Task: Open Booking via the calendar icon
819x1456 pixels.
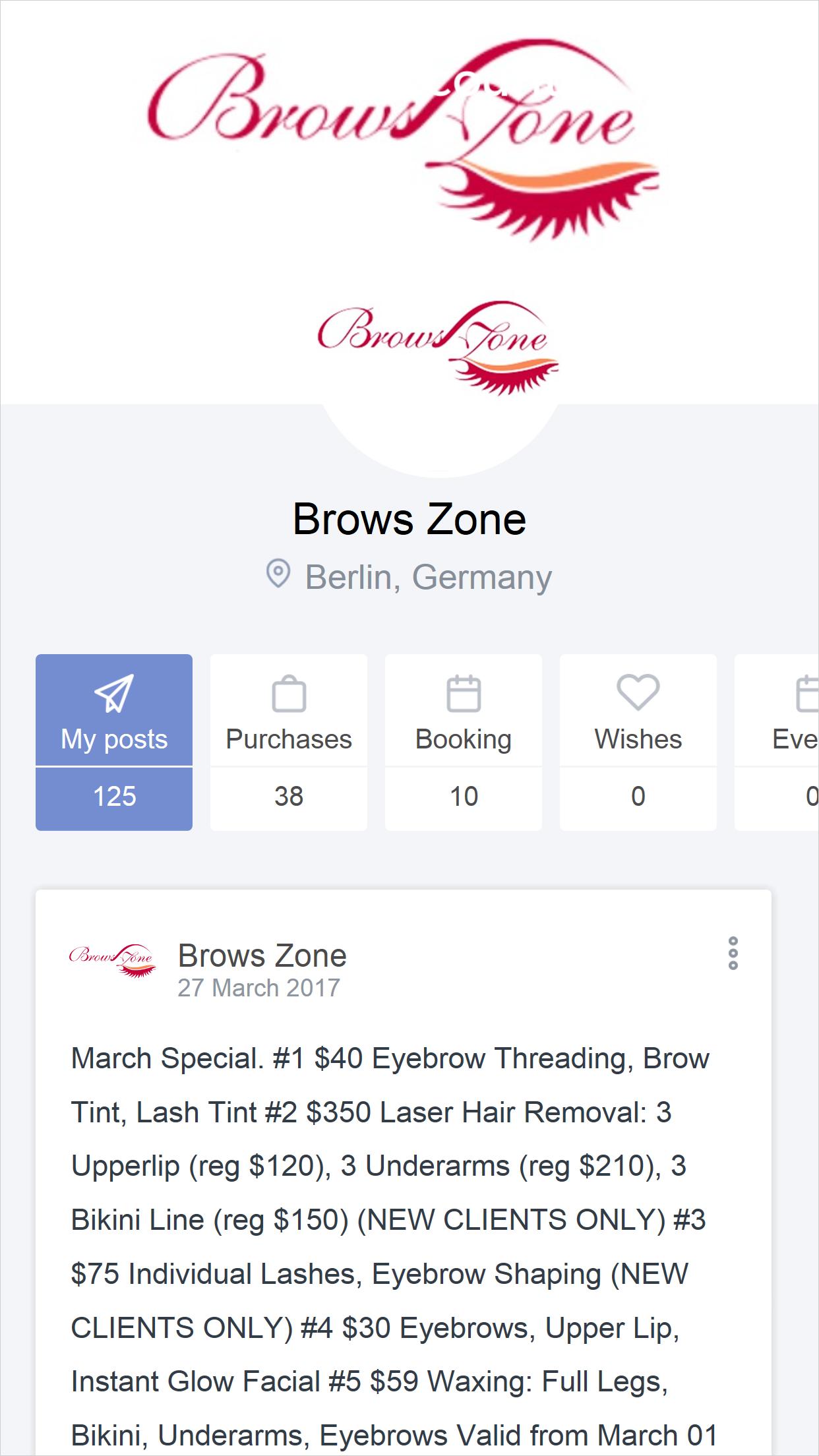Action: point(463,692)
